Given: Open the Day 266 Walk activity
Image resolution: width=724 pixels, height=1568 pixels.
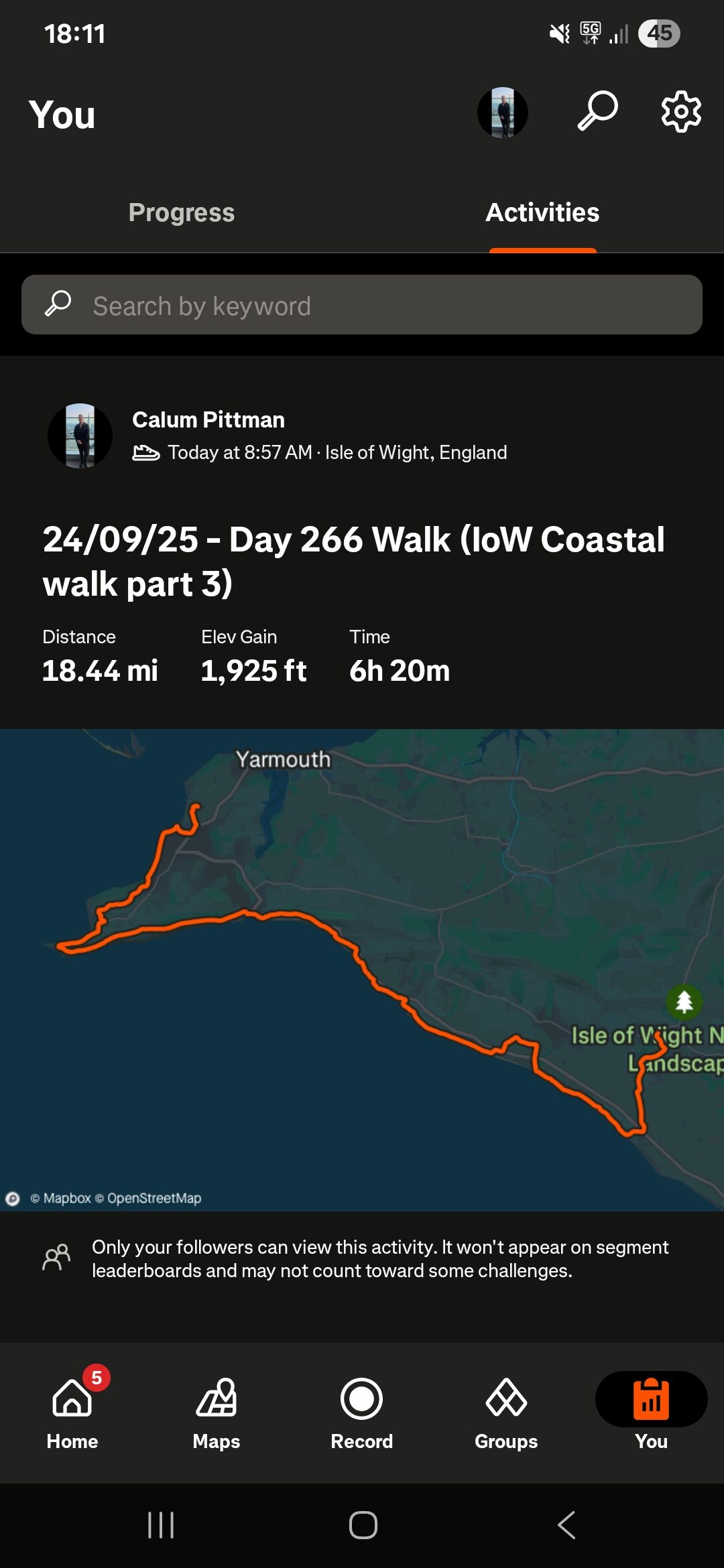Looking at the screenshot, I should click(354, 561).
